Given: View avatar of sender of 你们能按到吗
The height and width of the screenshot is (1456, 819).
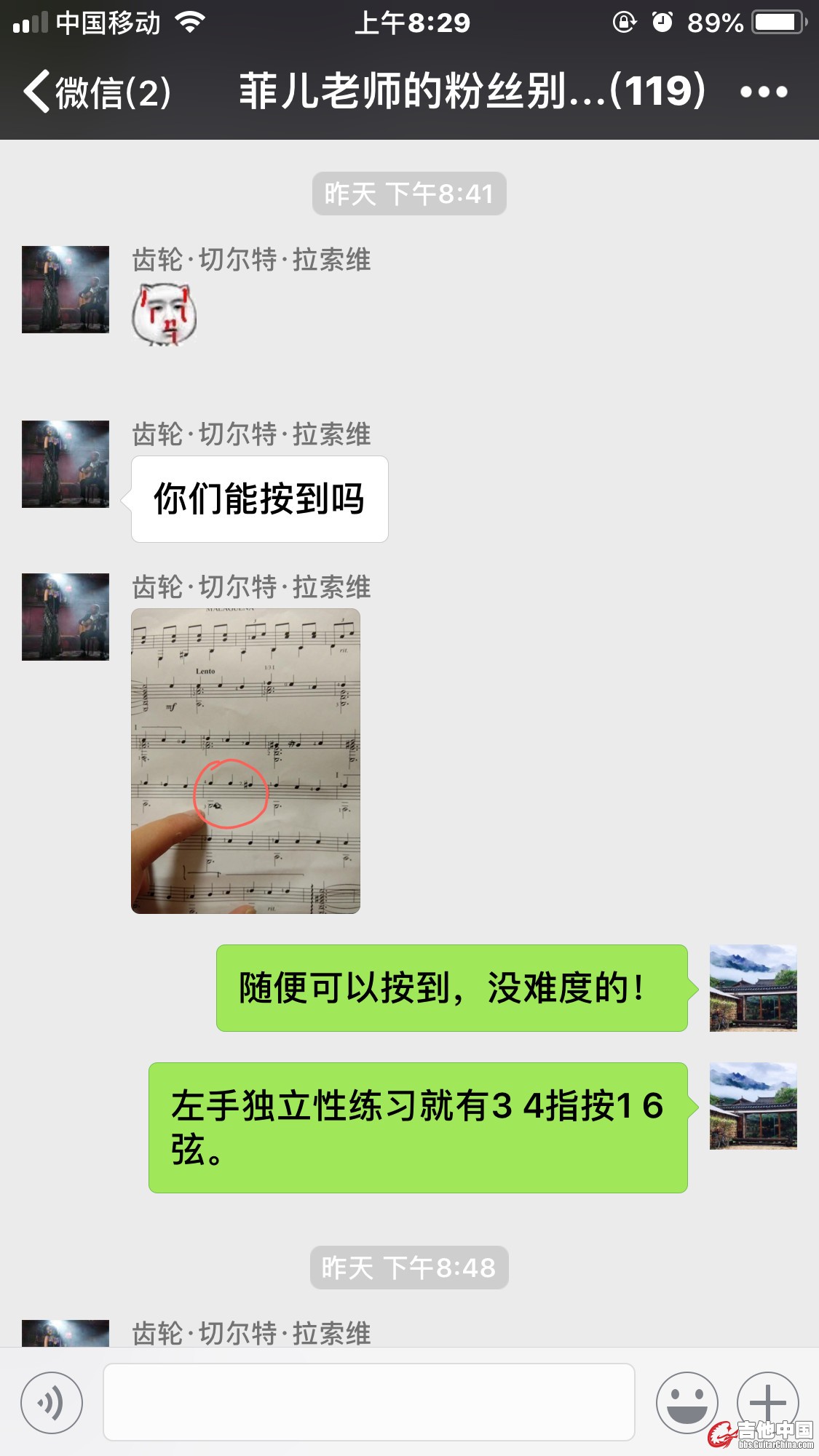Looking at the screenshot, I should click(x=66, y=464).
